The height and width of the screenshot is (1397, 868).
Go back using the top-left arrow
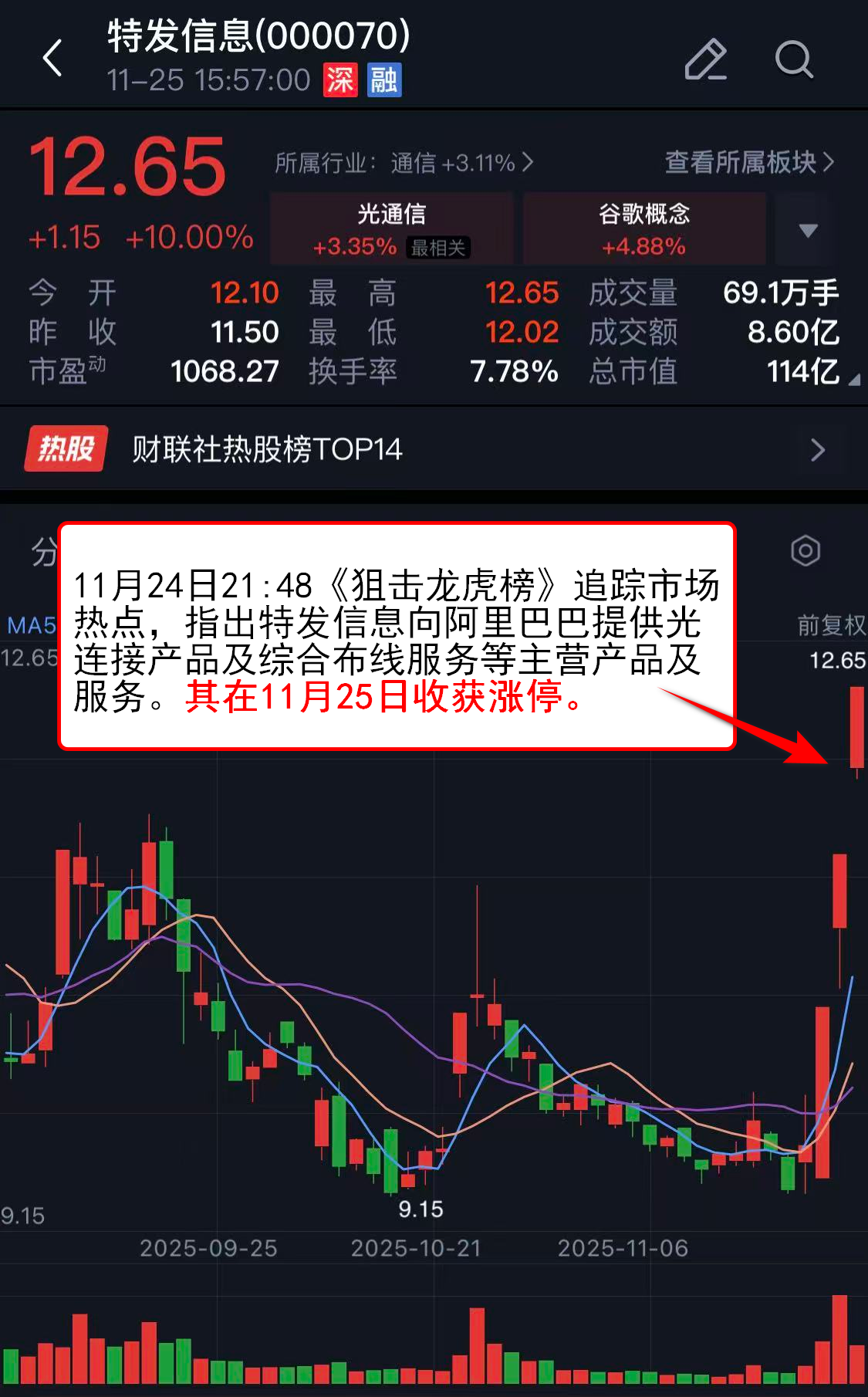click(52, 59)
